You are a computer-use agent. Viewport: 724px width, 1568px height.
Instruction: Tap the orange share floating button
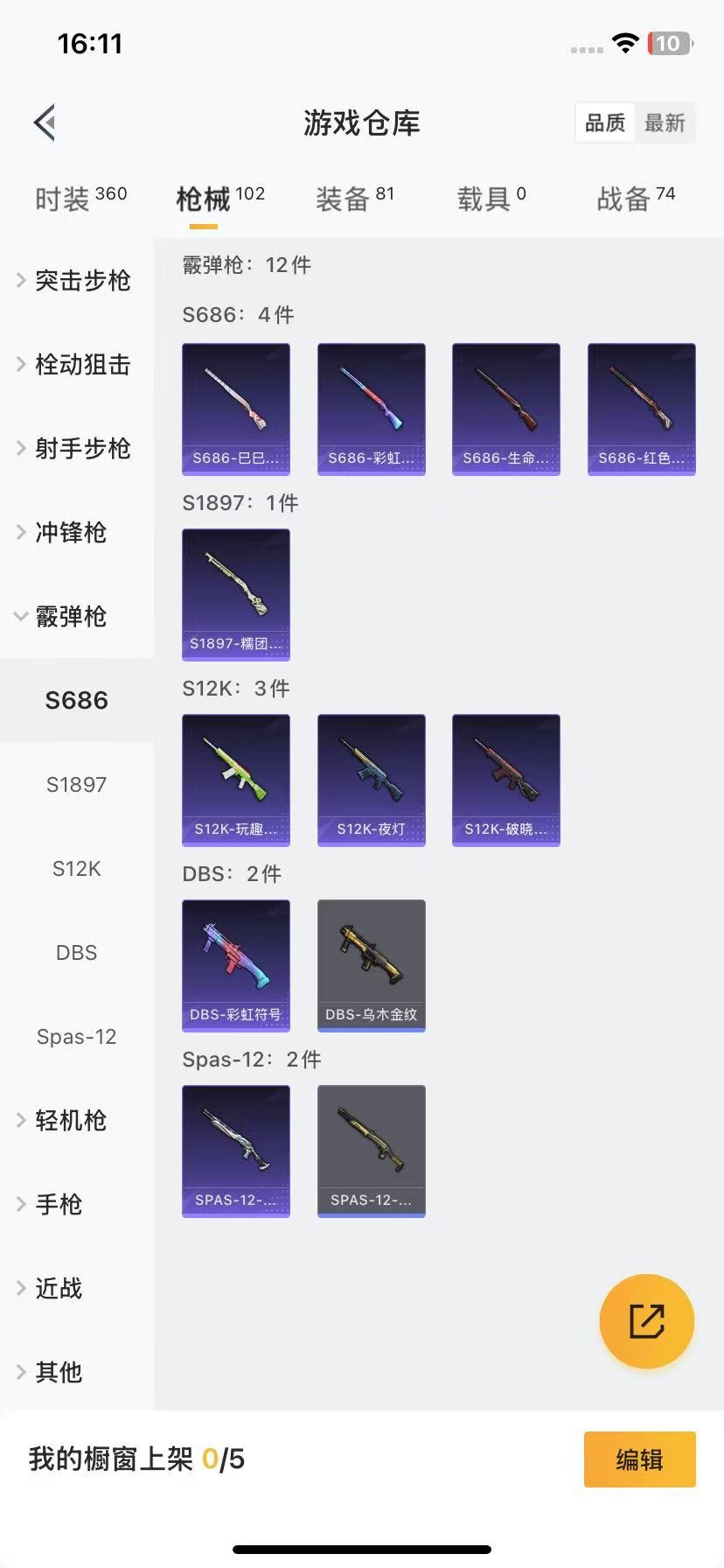(x=646, y=1320)
